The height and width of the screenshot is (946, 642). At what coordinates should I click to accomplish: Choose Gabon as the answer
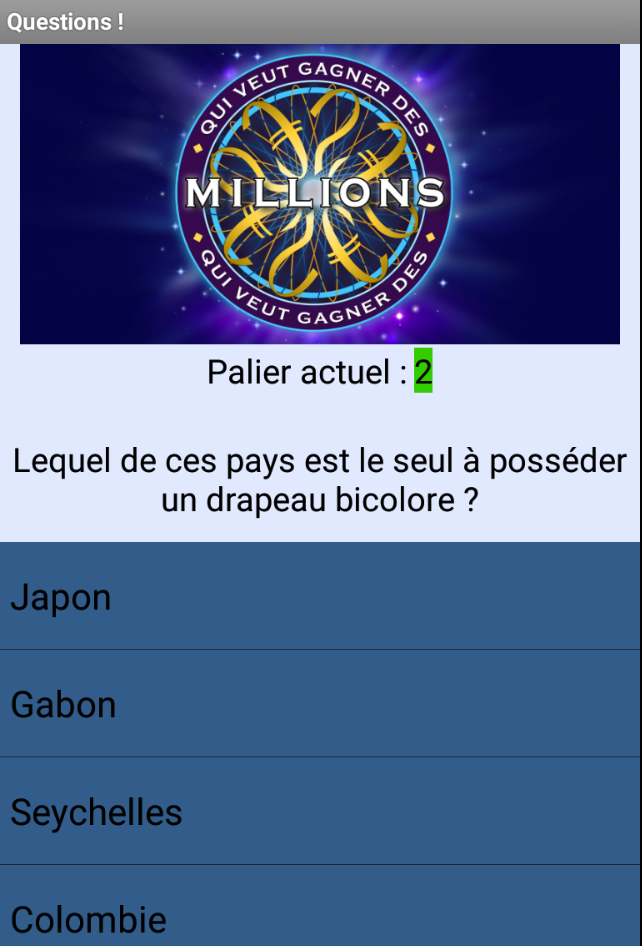[x=320, y=704]
